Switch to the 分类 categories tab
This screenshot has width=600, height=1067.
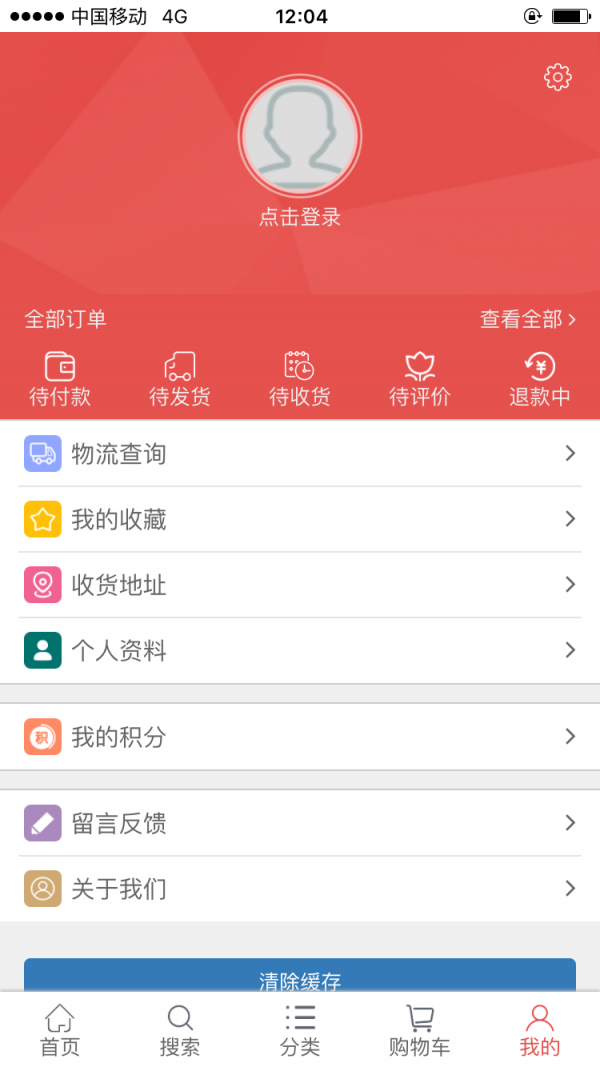coord(300,1030)
